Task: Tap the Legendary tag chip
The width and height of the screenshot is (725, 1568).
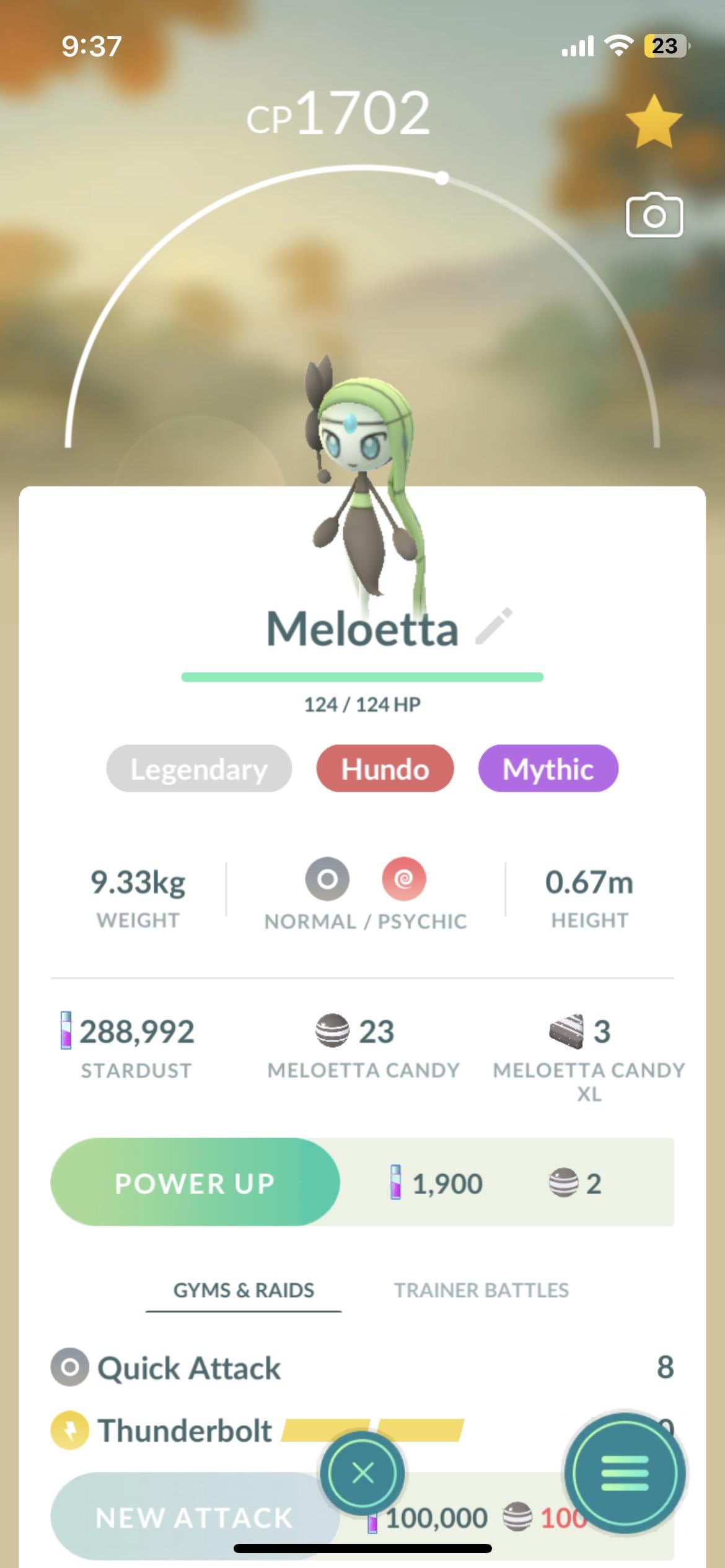Action: [199, 769]
